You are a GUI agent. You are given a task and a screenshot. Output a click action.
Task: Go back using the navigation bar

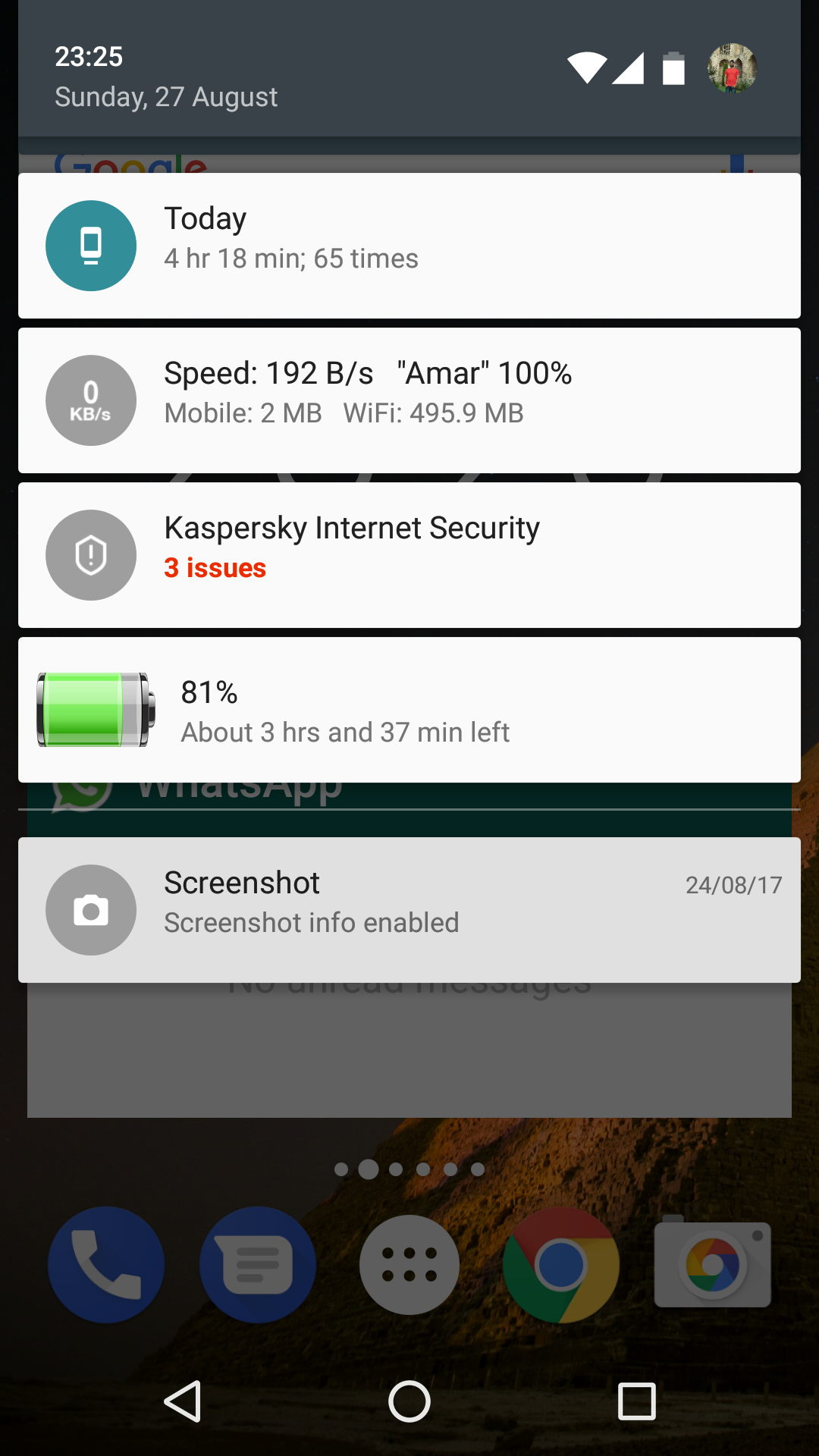click(x=182, y=1401)
